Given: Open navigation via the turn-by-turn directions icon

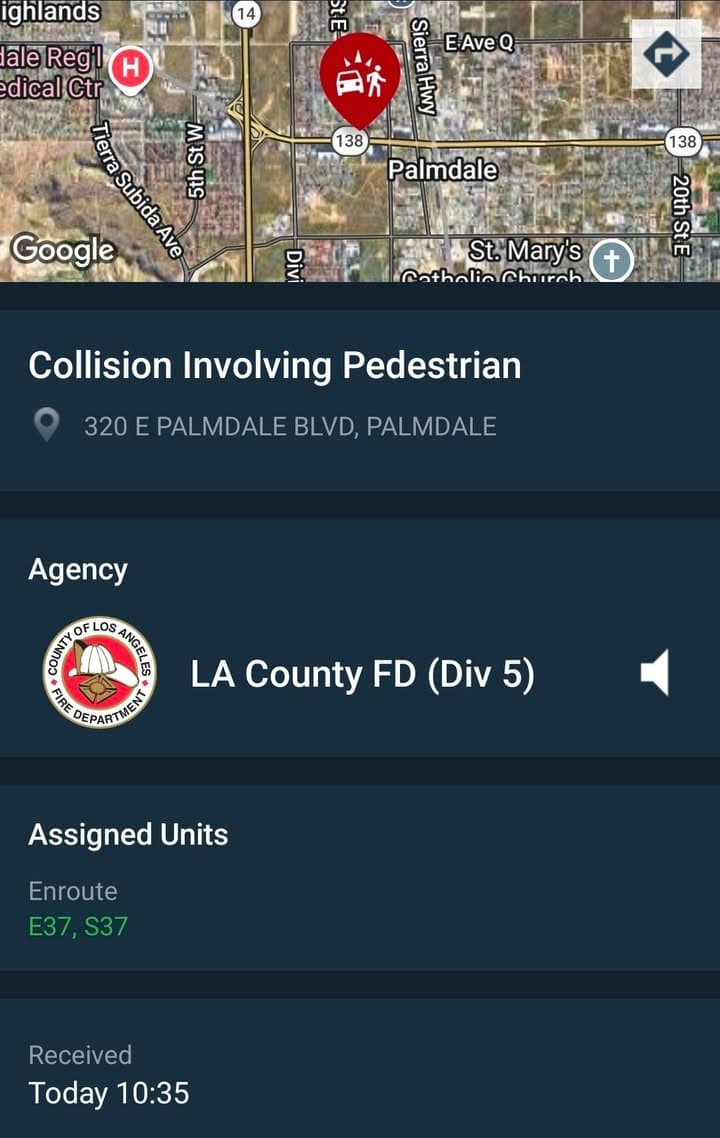Looking at the screenshot, I should [x=667, y=56].
